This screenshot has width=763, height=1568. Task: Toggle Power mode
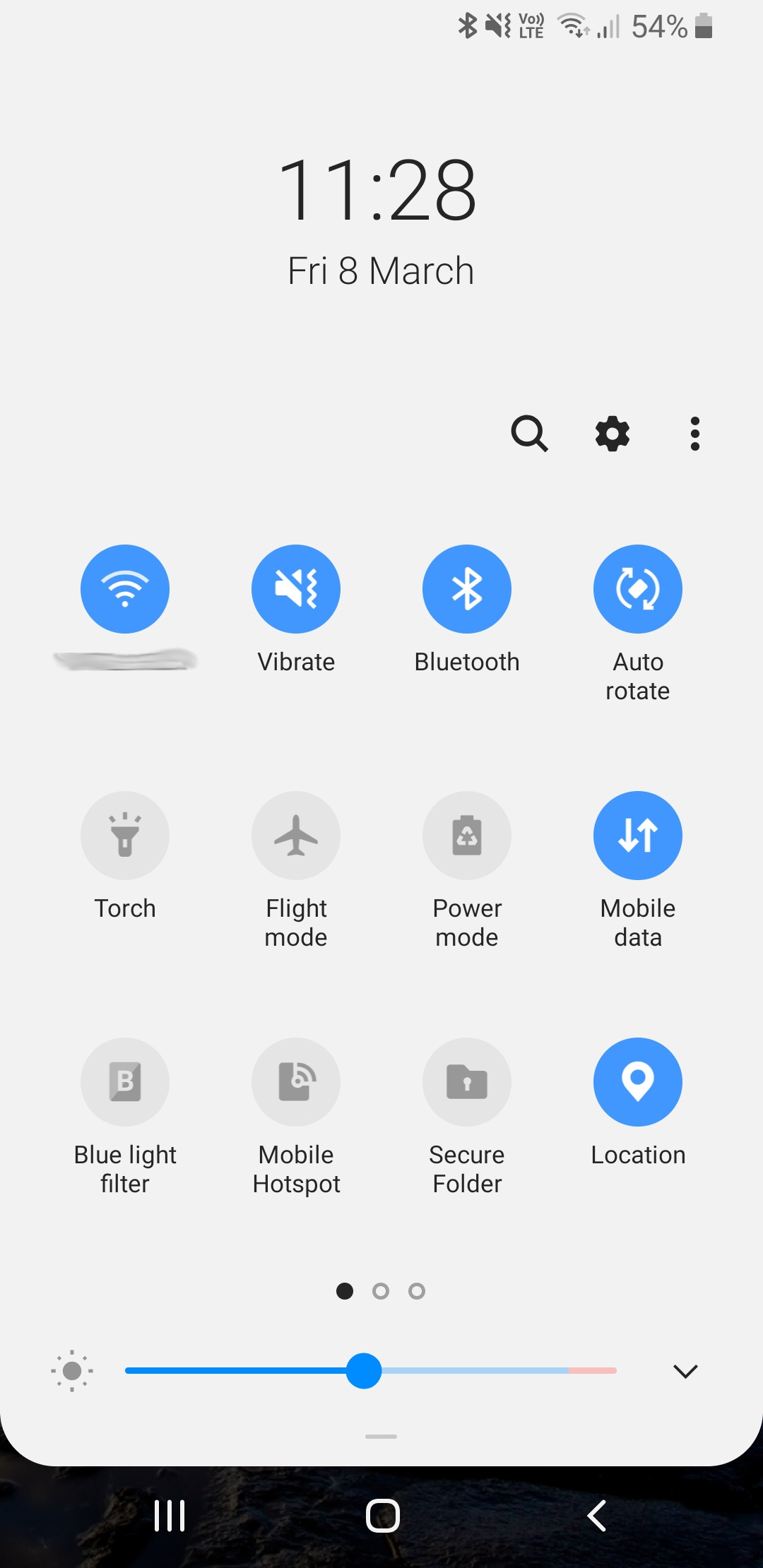click(x=467, y=835)
